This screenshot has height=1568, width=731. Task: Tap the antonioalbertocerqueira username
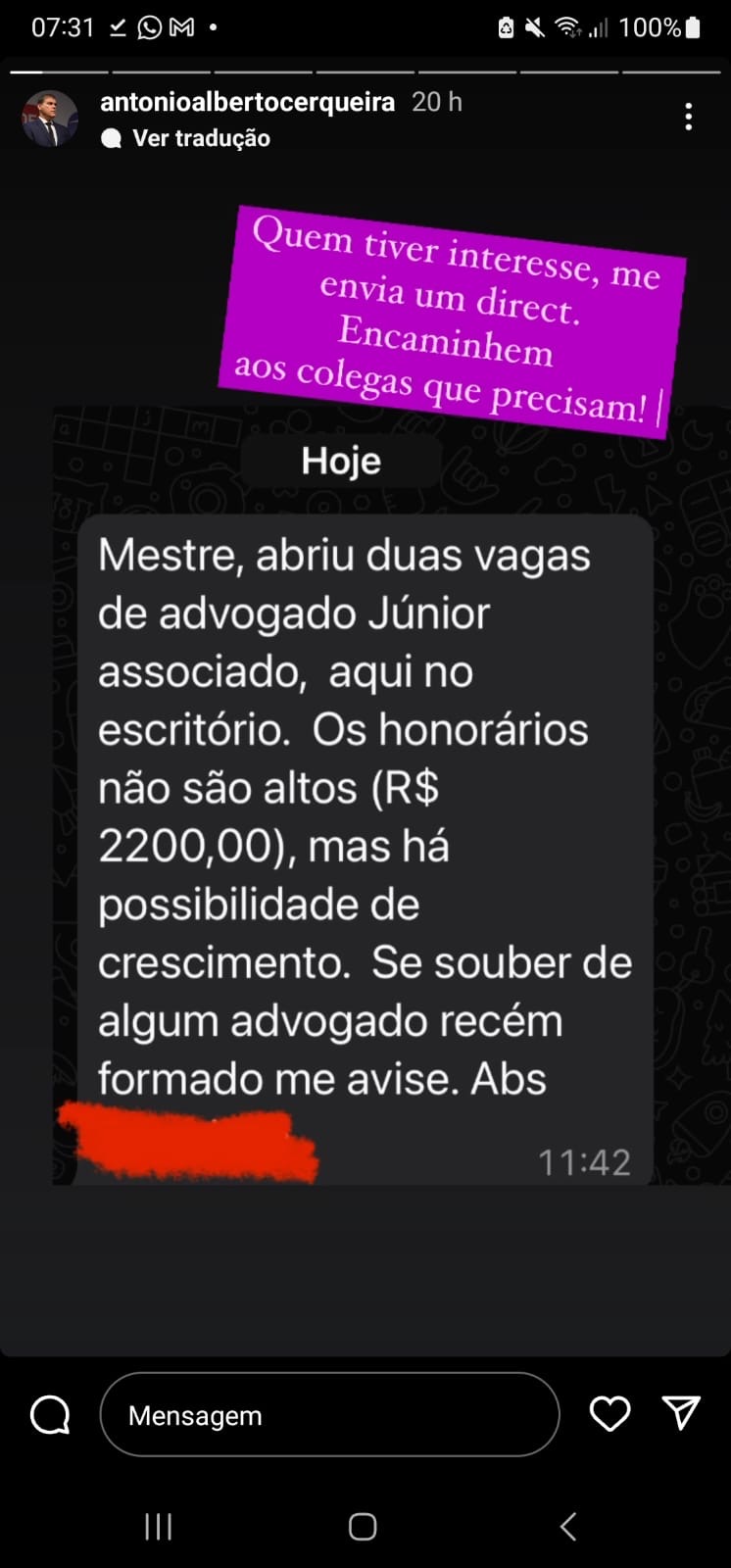tap(247, 102)
